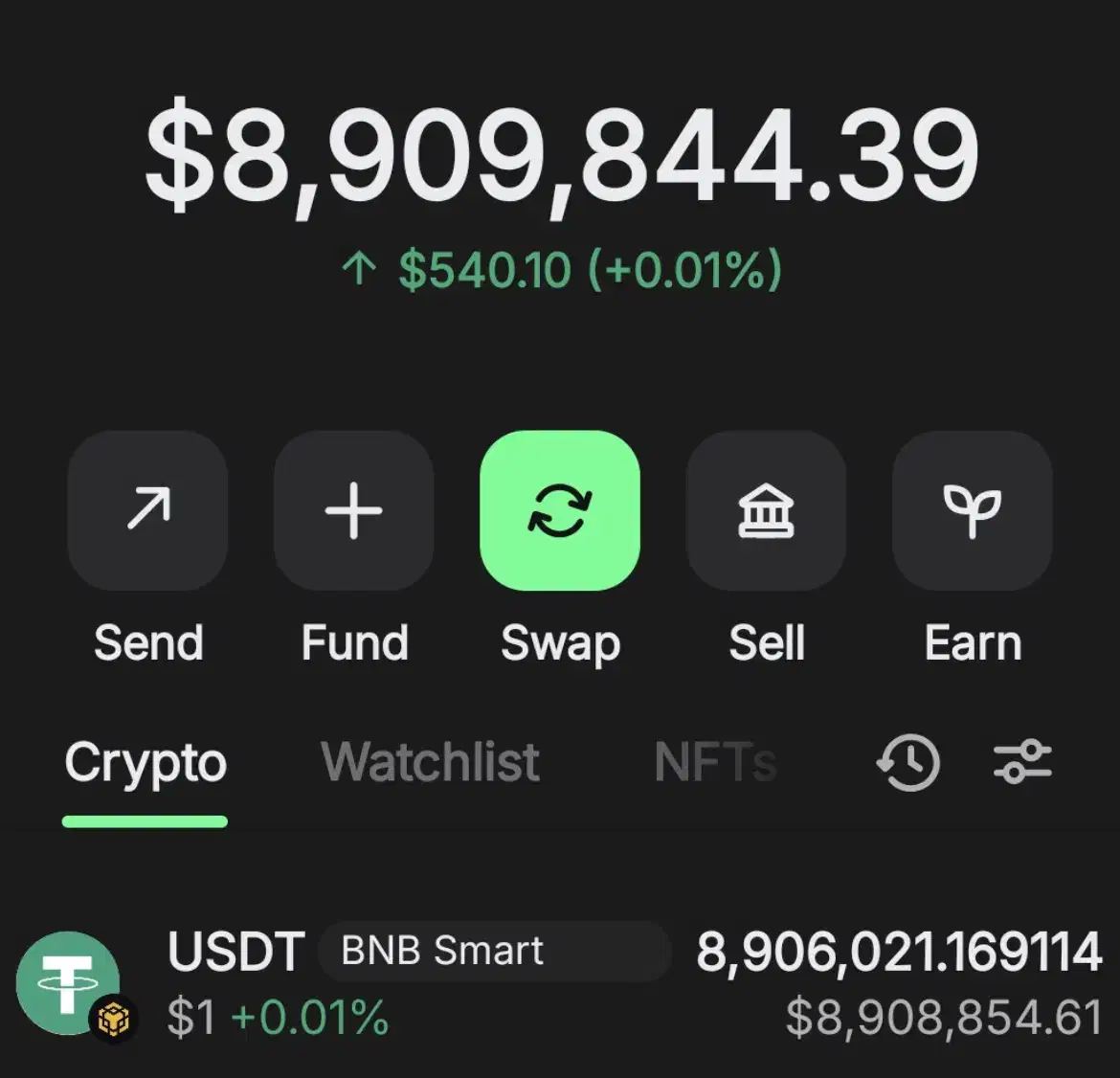The image size is (1120, 1078).
Task: Tap the Send arrow button
Action: click(x=147, y=510)
